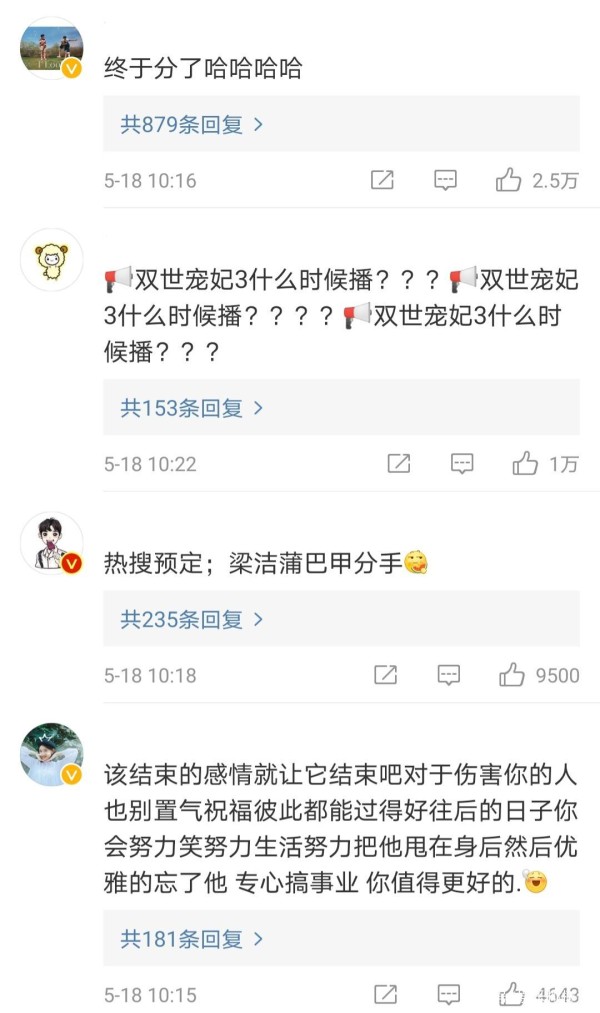Like the 双世宠妃3什么时候播 comment
The image size is (600, 1013).
tap(525, 464)
